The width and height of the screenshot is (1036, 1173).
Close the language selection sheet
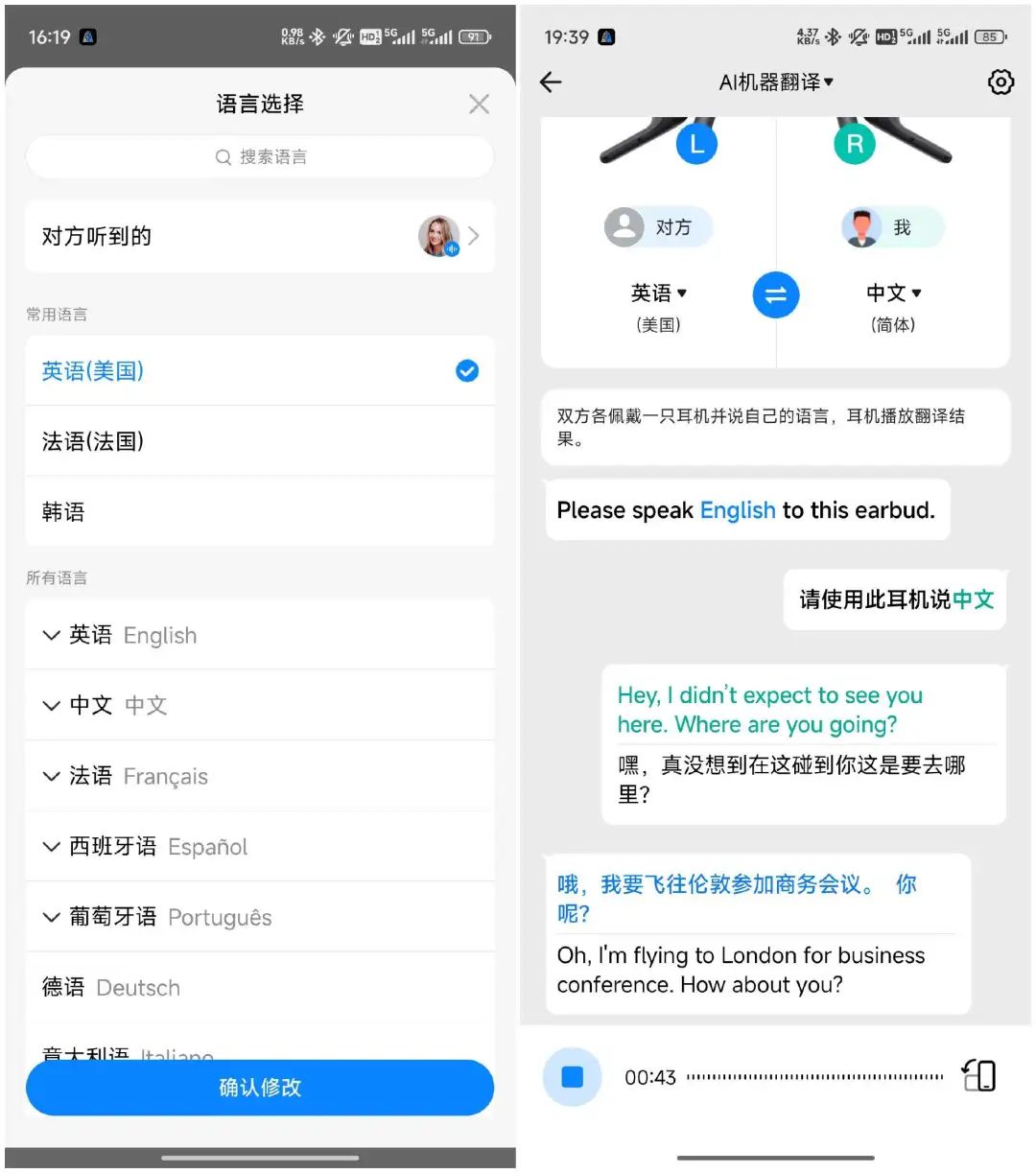click(479, 105)
